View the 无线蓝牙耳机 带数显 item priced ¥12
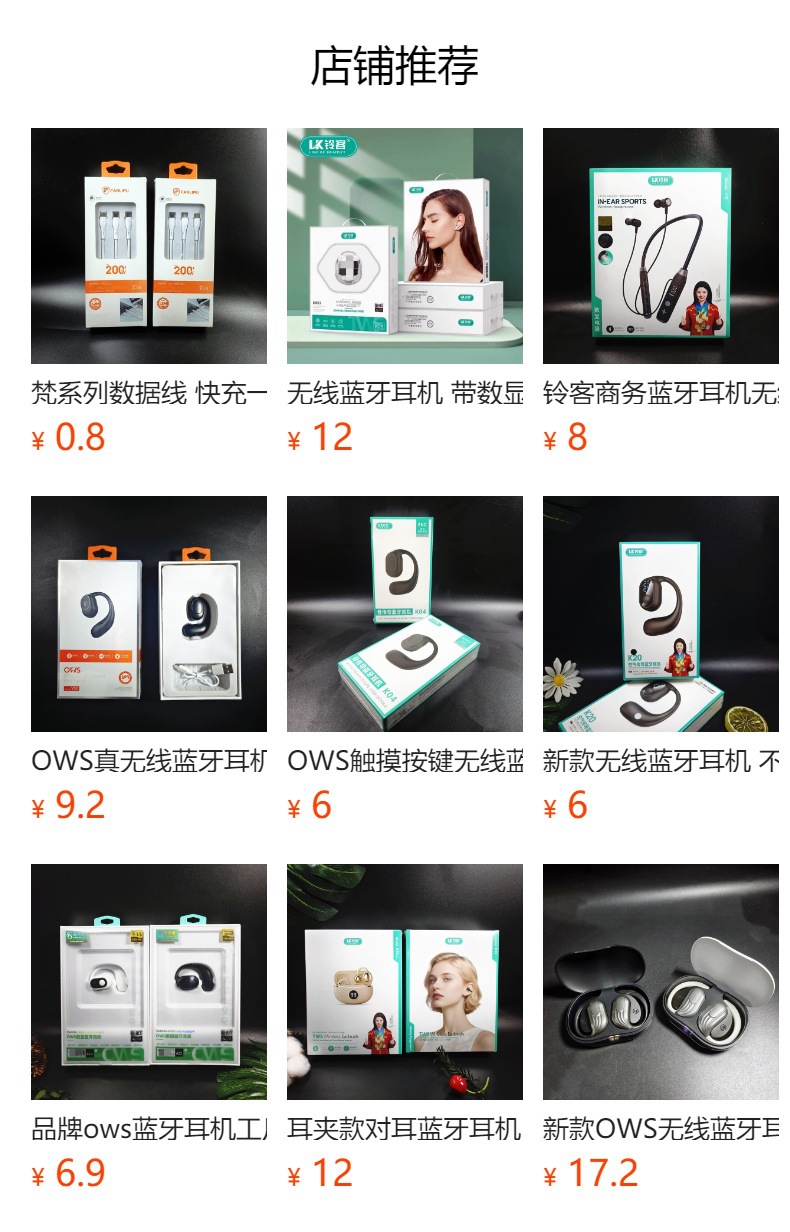 pos(405,246)
